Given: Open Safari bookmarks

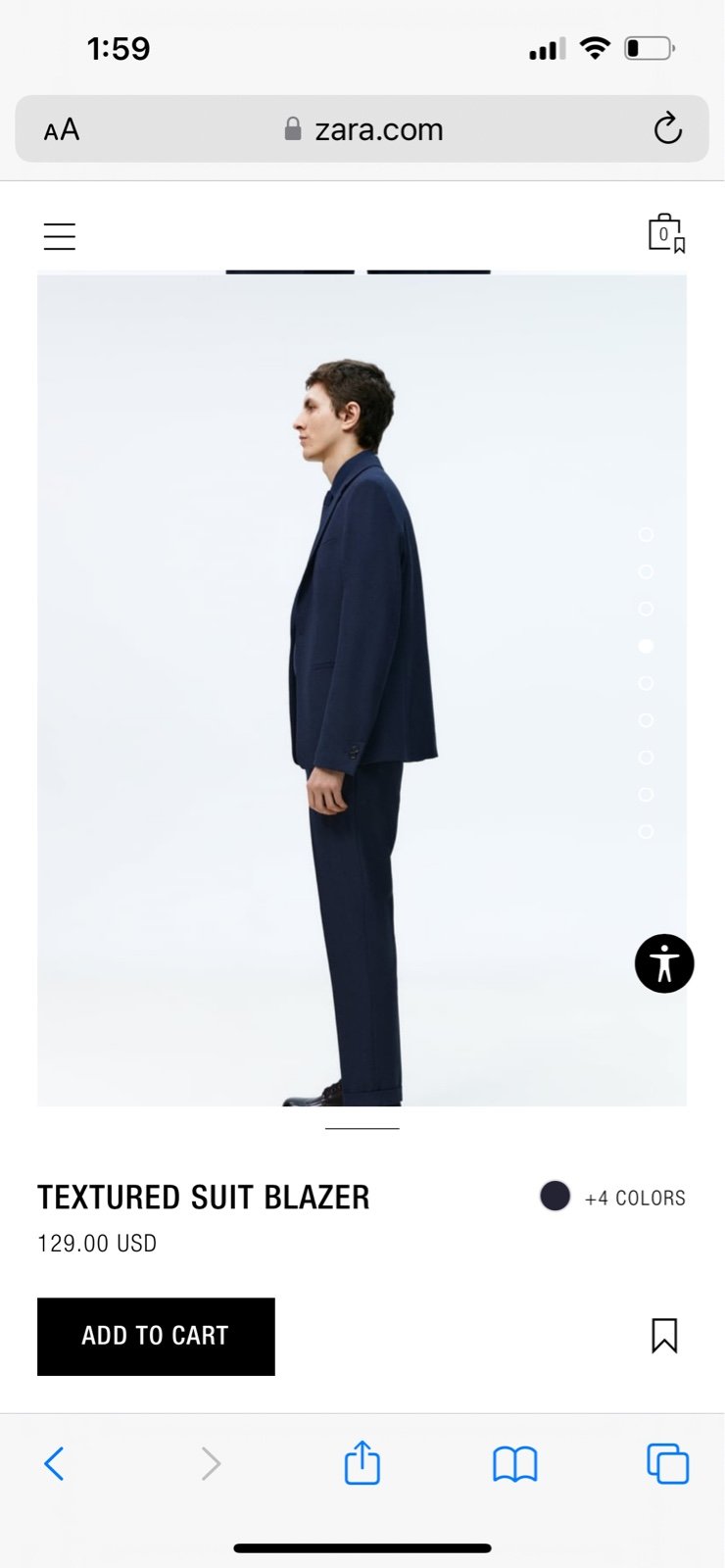Looking at the screenshot, I should [x=515, y=1464].
